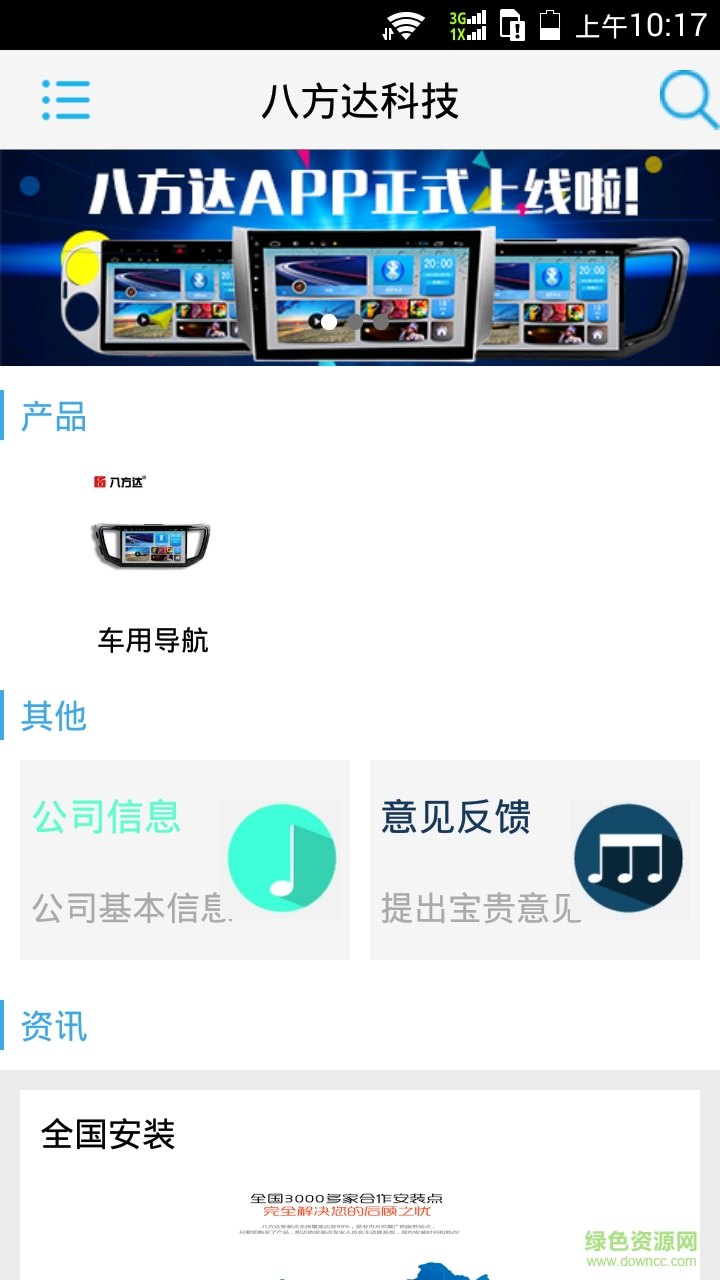Open the 公司信息 card
Viewport: 720px width, 1280px height.
click(185, 860)
